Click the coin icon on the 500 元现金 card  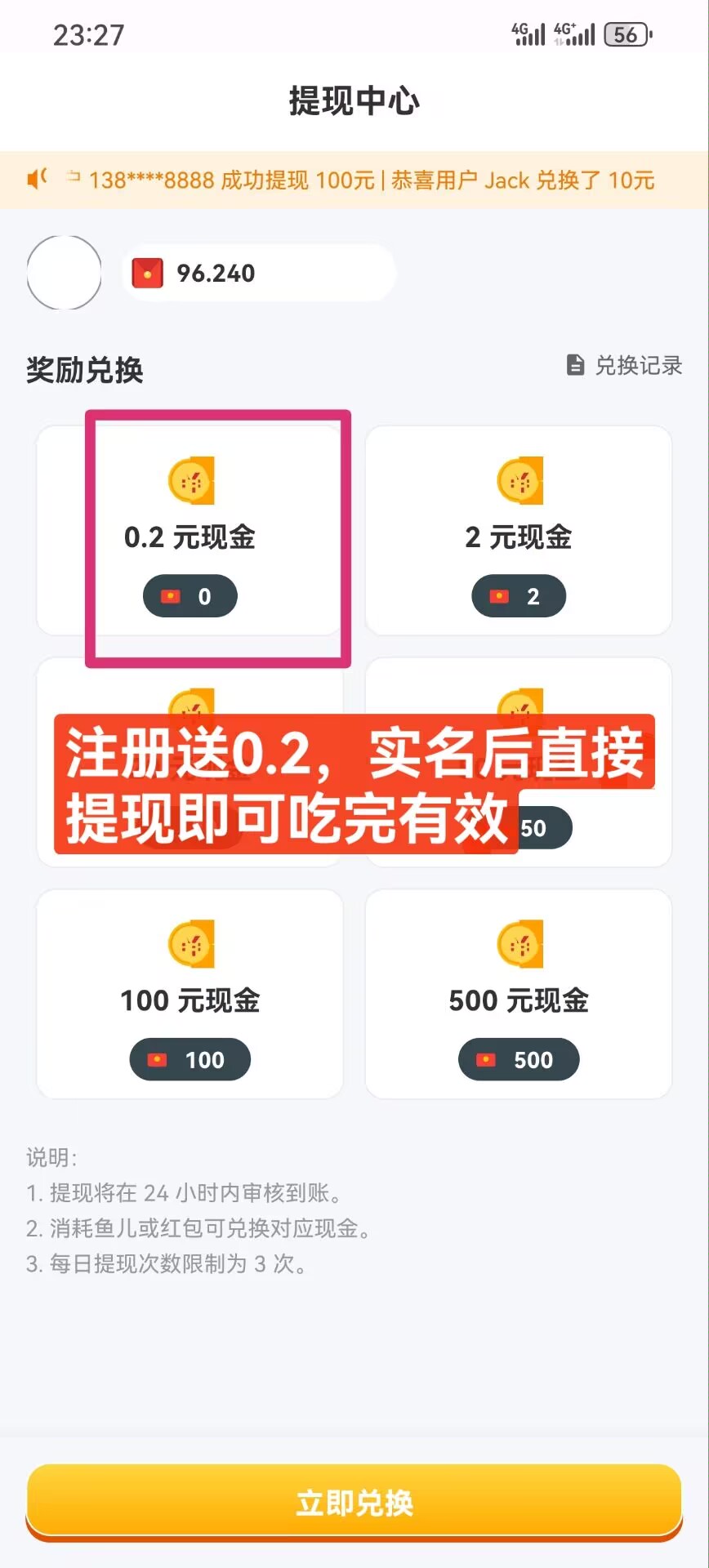click(519, 945)
